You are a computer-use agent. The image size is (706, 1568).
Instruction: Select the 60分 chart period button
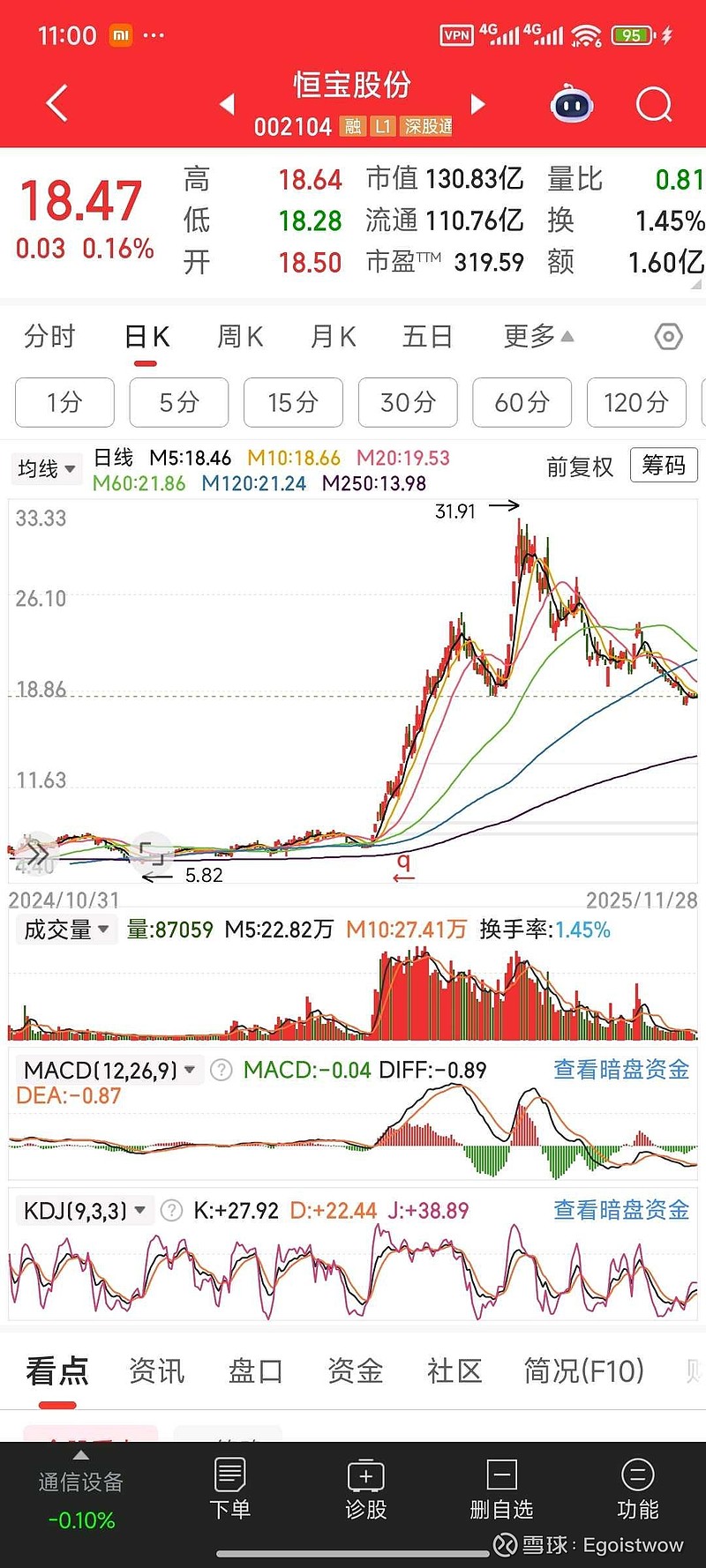[522, 402]
